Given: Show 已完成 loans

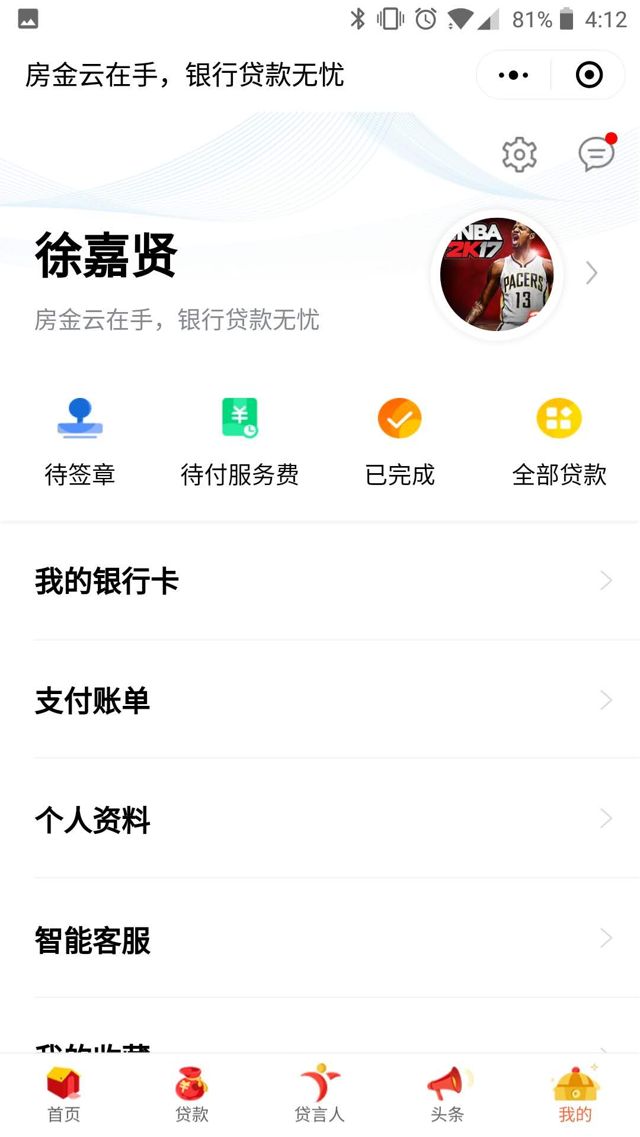Looking at the screenshot, I should tap(400, 441).
